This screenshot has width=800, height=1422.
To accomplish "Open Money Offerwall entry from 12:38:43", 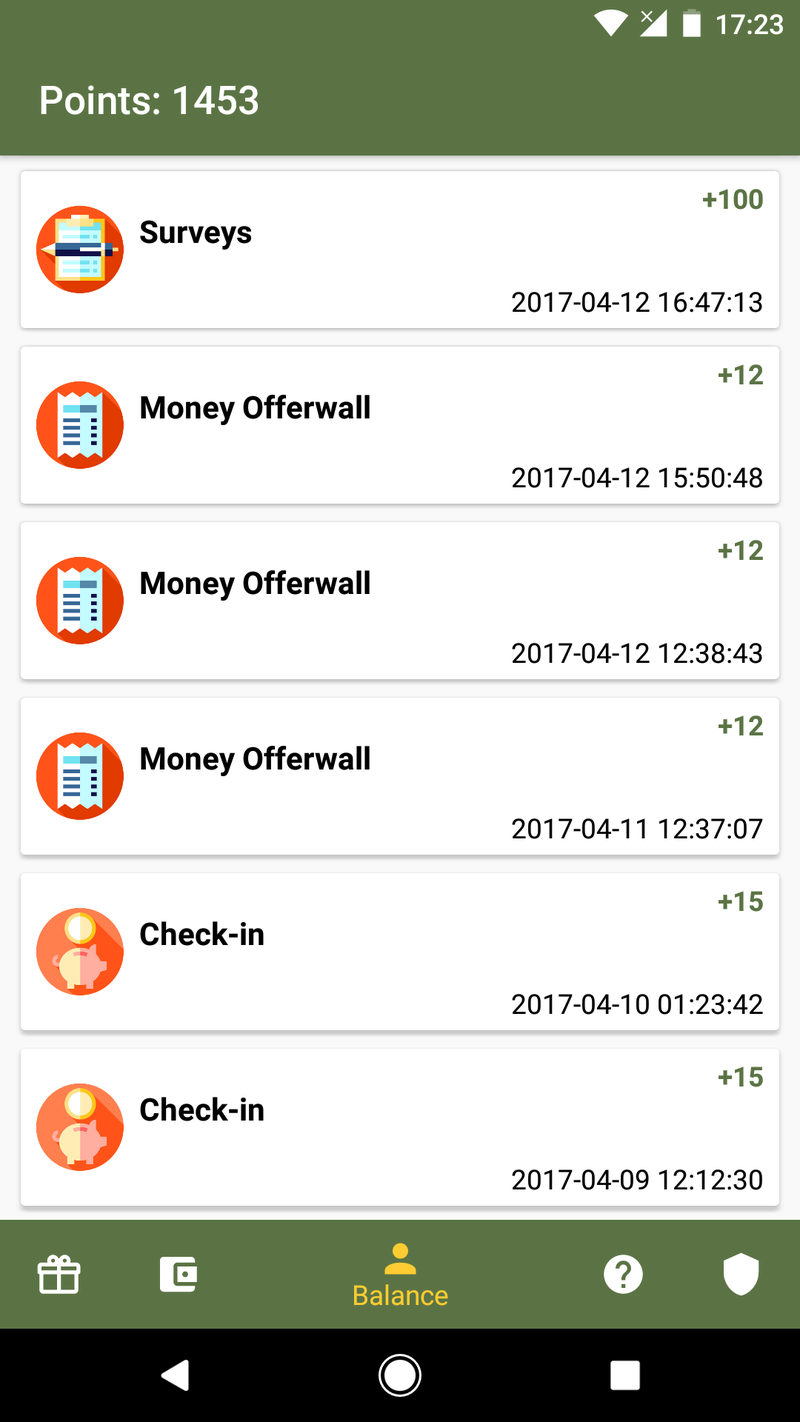I will (x=400, y=600).
